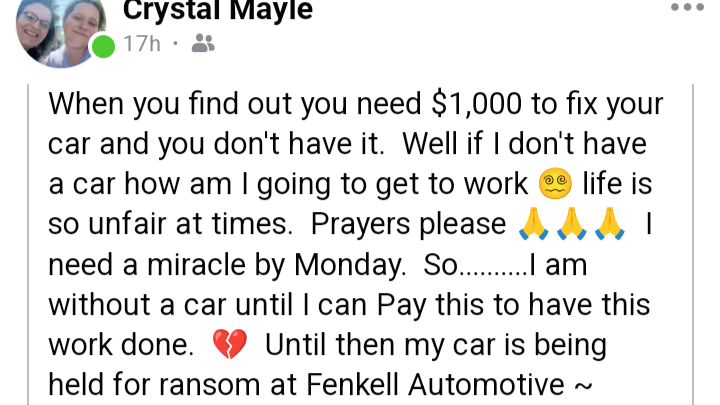The height and width of the screenshot is (405, 720).
Task: Open the post's three-dot overflow menu
Action: pyautogui.click(x=687, y=8)
